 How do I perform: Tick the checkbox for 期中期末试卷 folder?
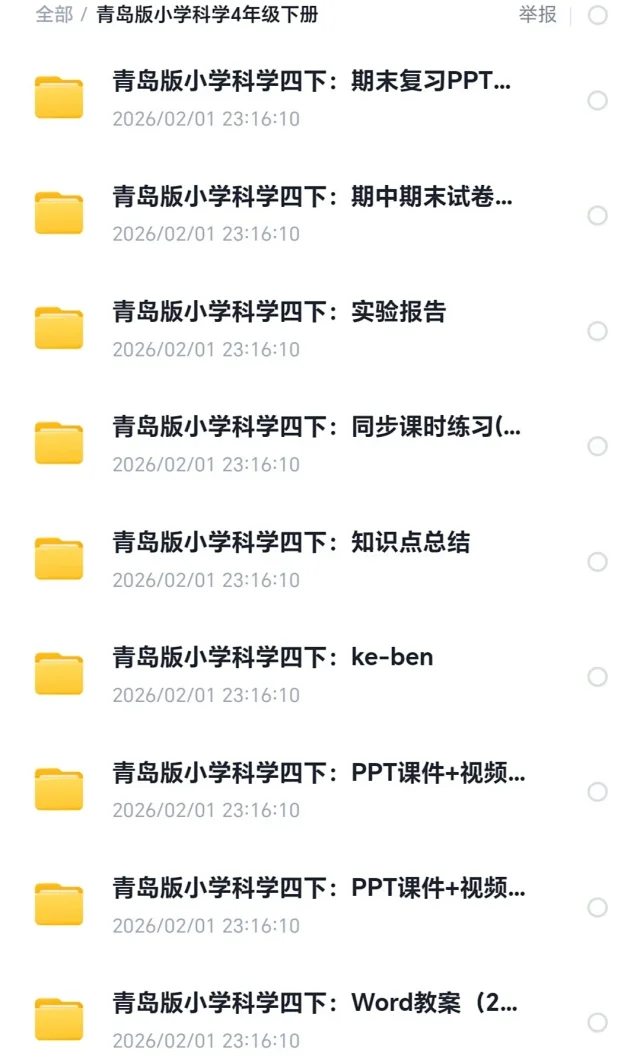[598, 216]
